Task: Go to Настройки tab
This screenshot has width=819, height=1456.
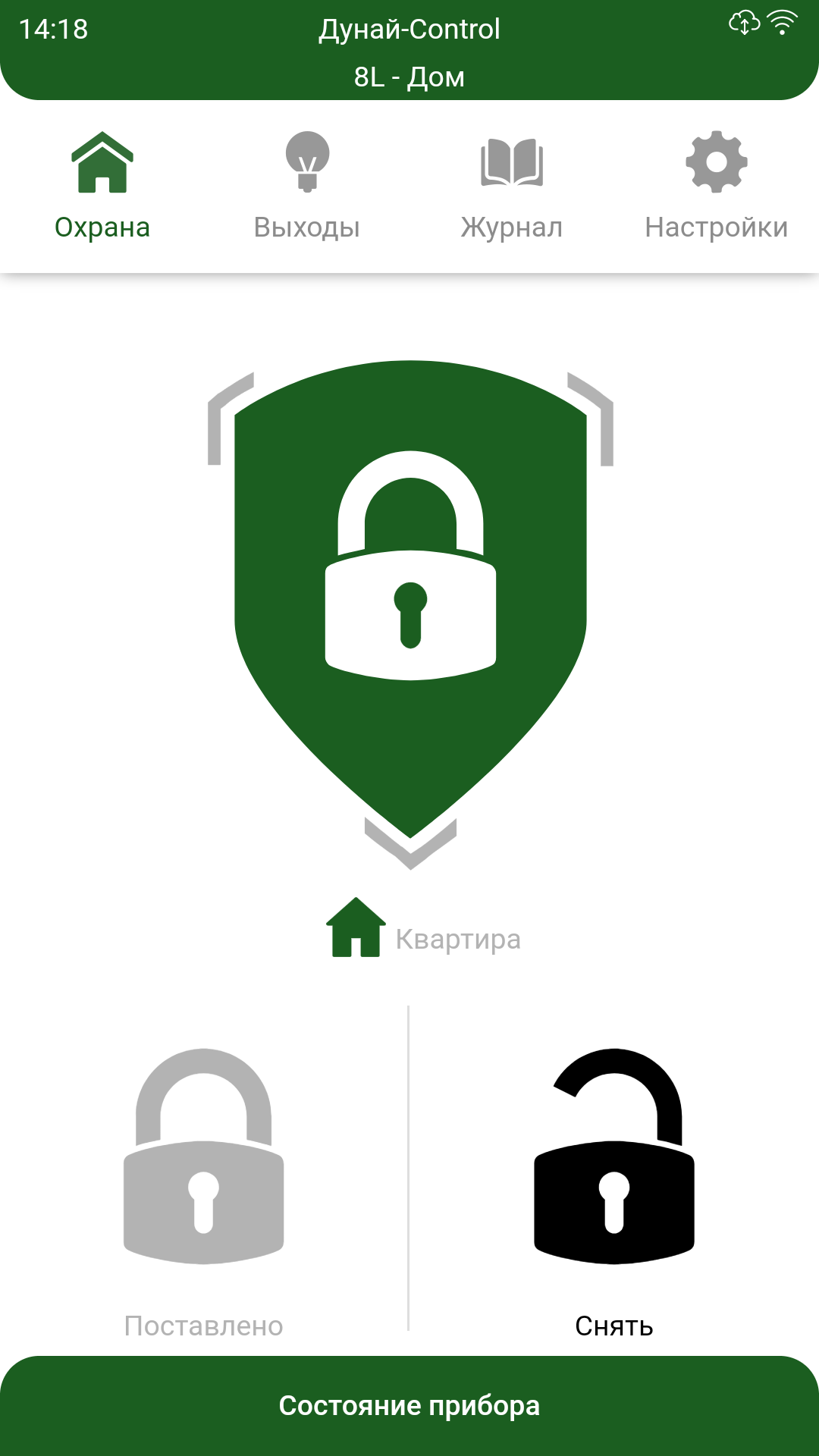Action: (717, 187)
